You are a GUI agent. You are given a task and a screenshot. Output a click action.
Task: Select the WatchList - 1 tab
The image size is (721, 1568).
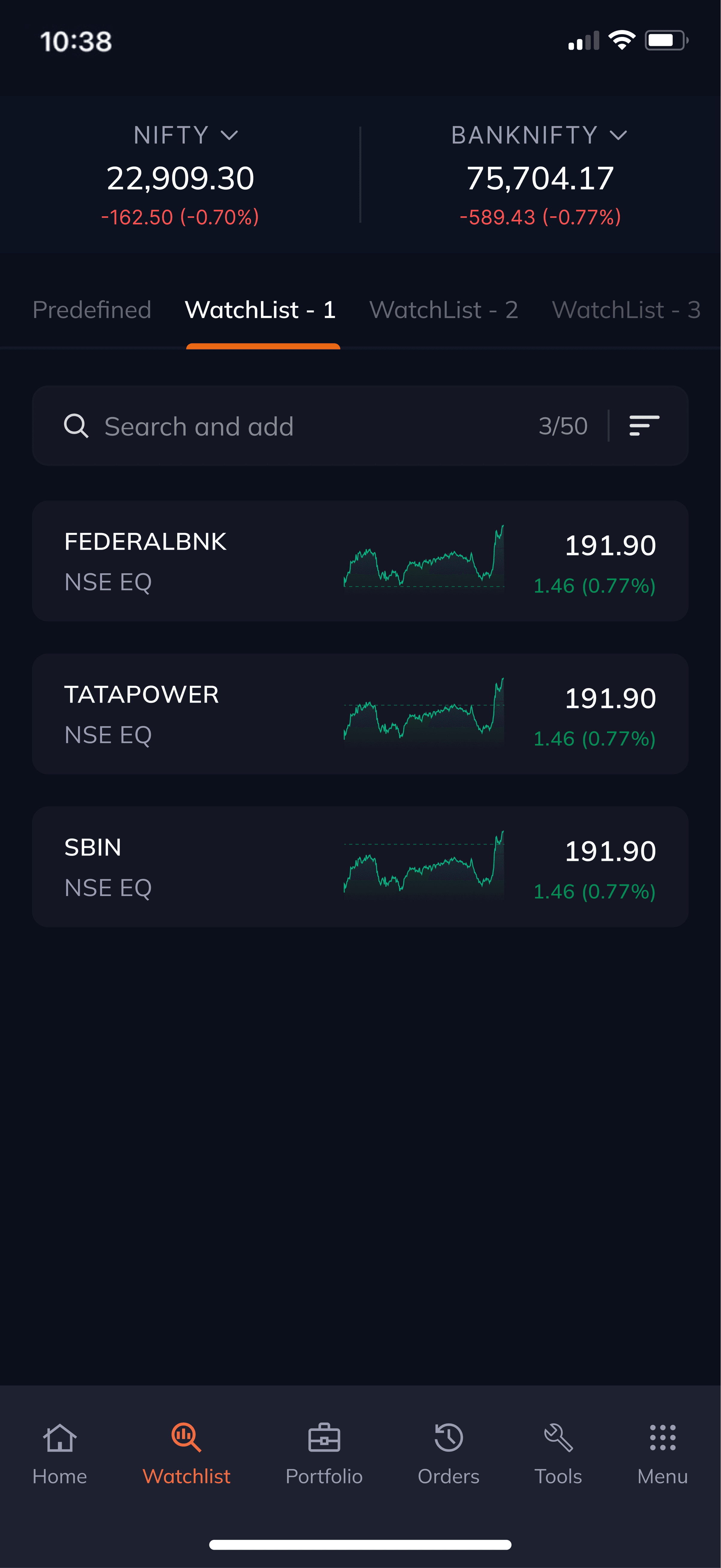260,310
